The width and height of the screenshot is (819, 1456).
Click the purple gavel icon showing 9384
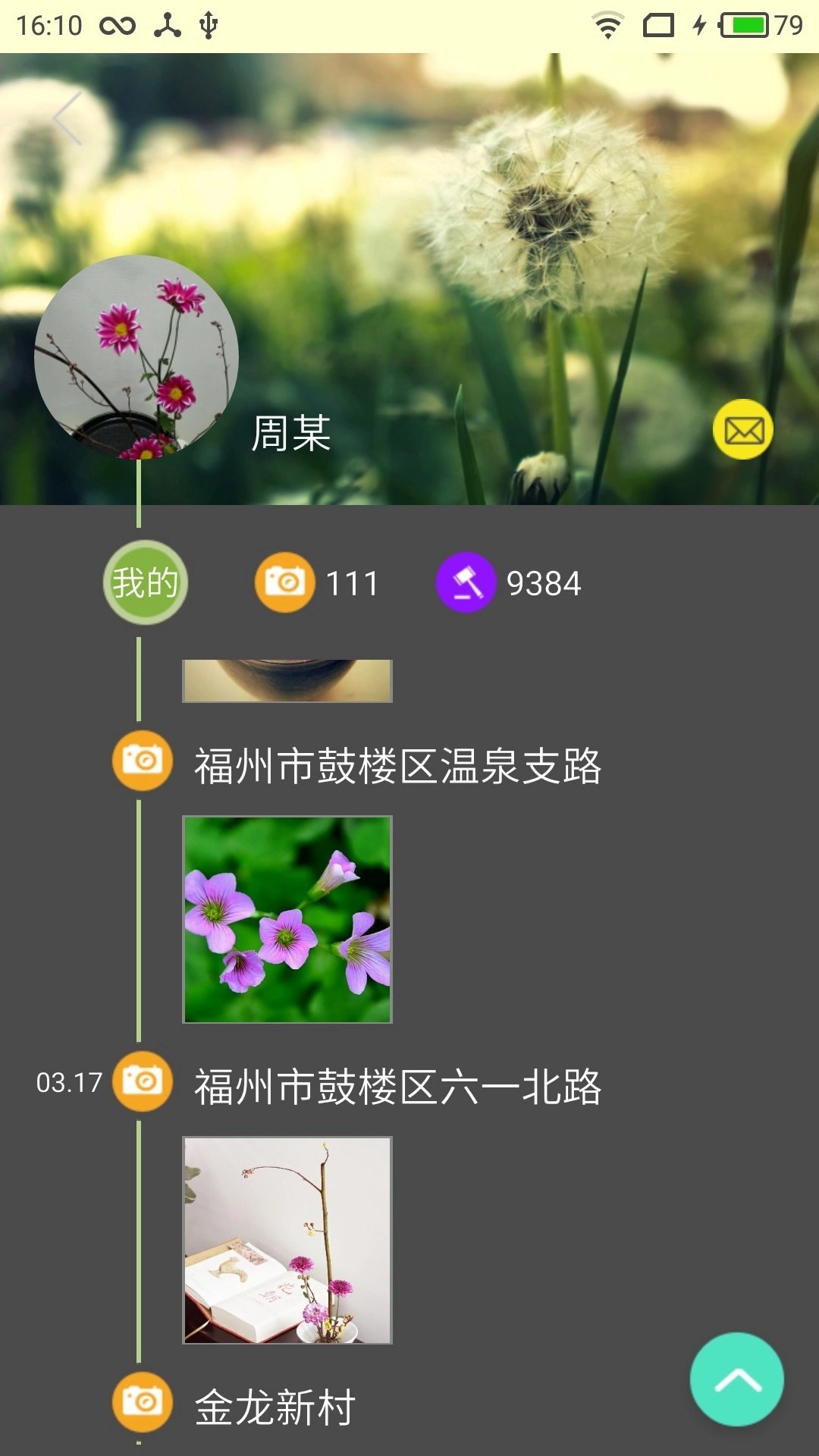click(x=466, y=582)
